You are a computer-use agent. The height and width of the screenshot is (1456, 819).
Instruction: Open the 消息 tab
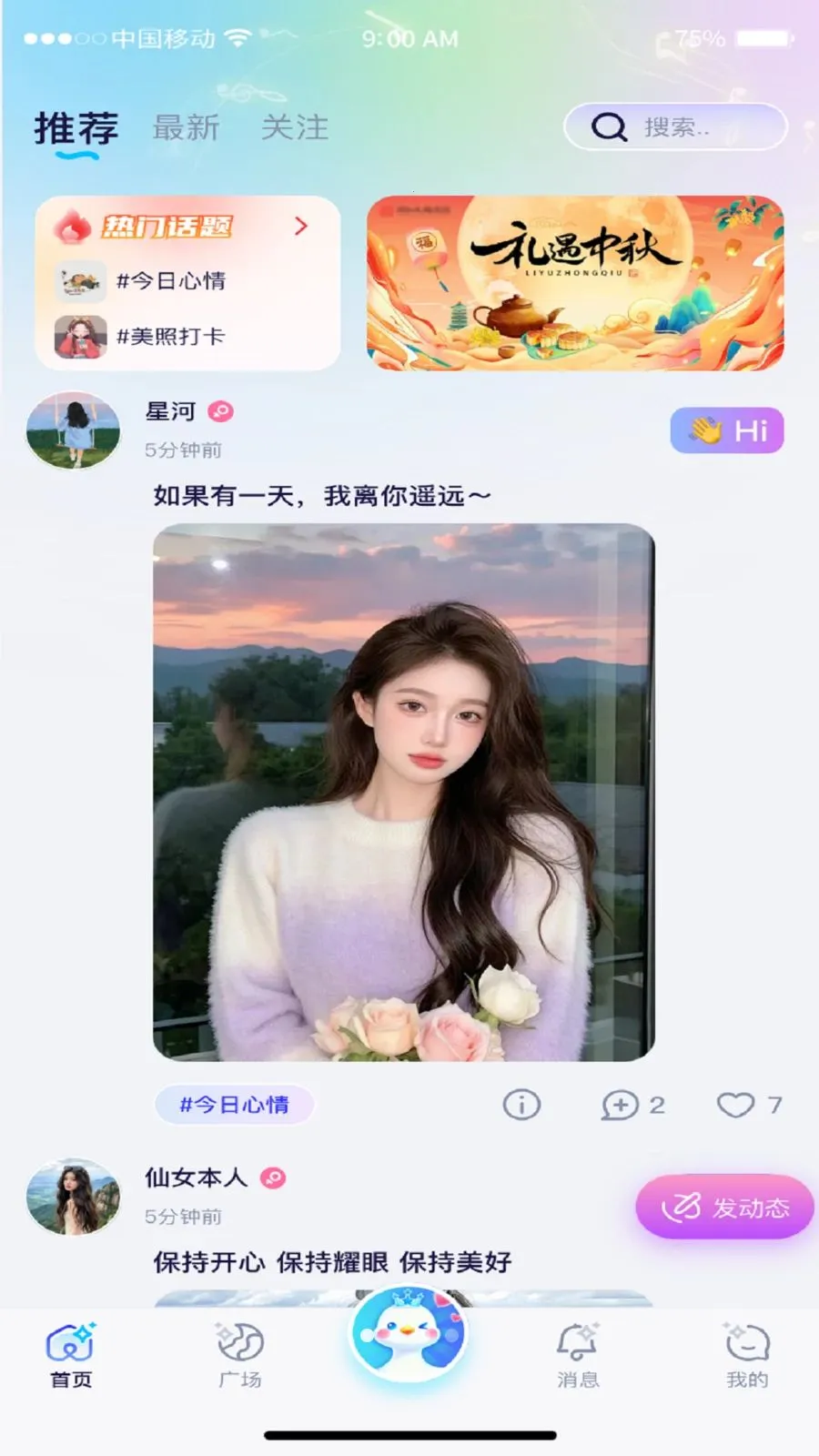click(x=578, y=1355)
